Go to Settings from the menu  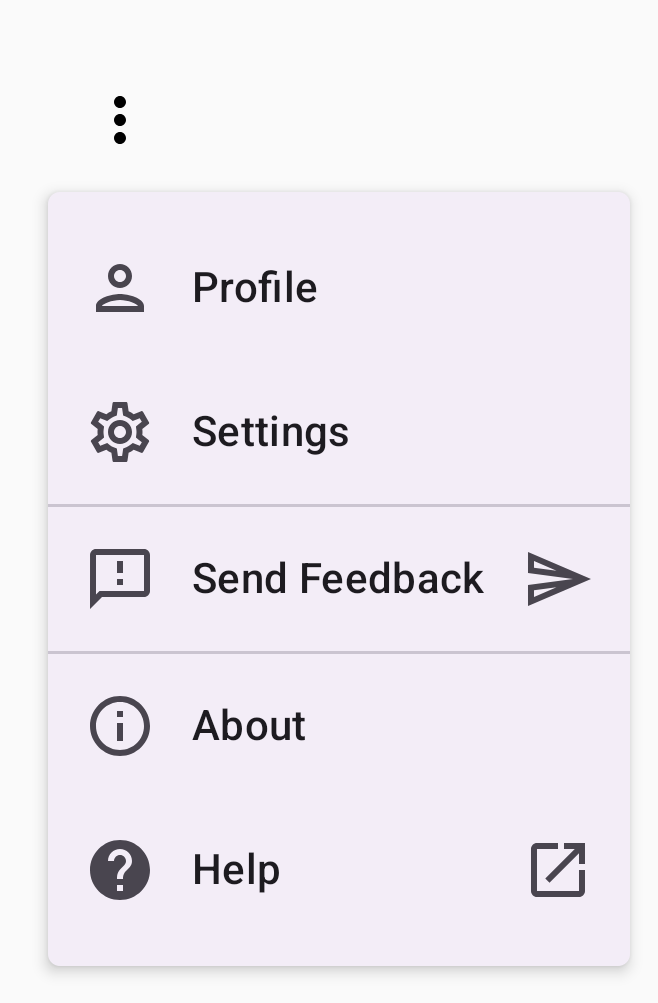[270, 432]
